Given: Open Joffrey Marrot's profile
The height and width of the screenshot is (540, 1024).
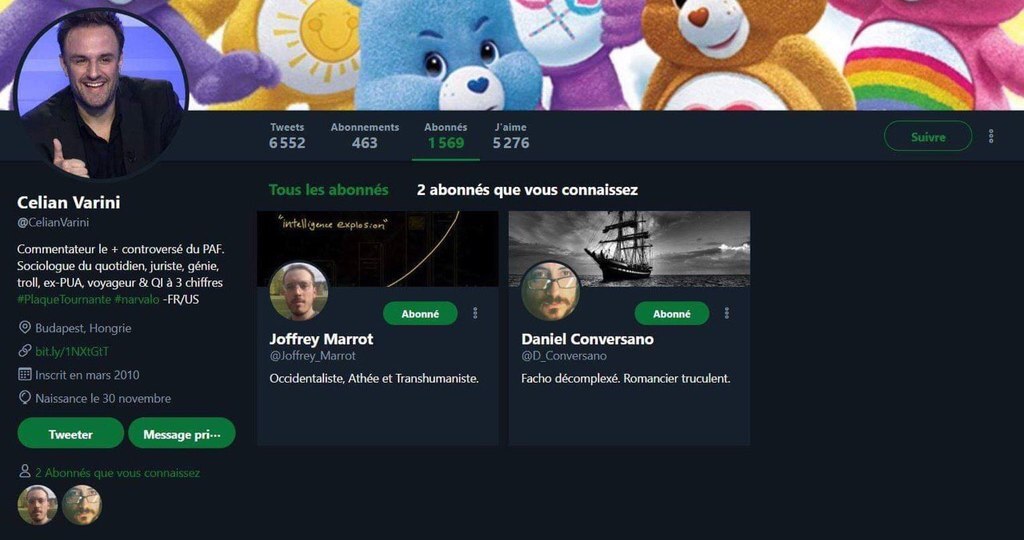Looking at the screenshot, I should (x=321, y=339).
